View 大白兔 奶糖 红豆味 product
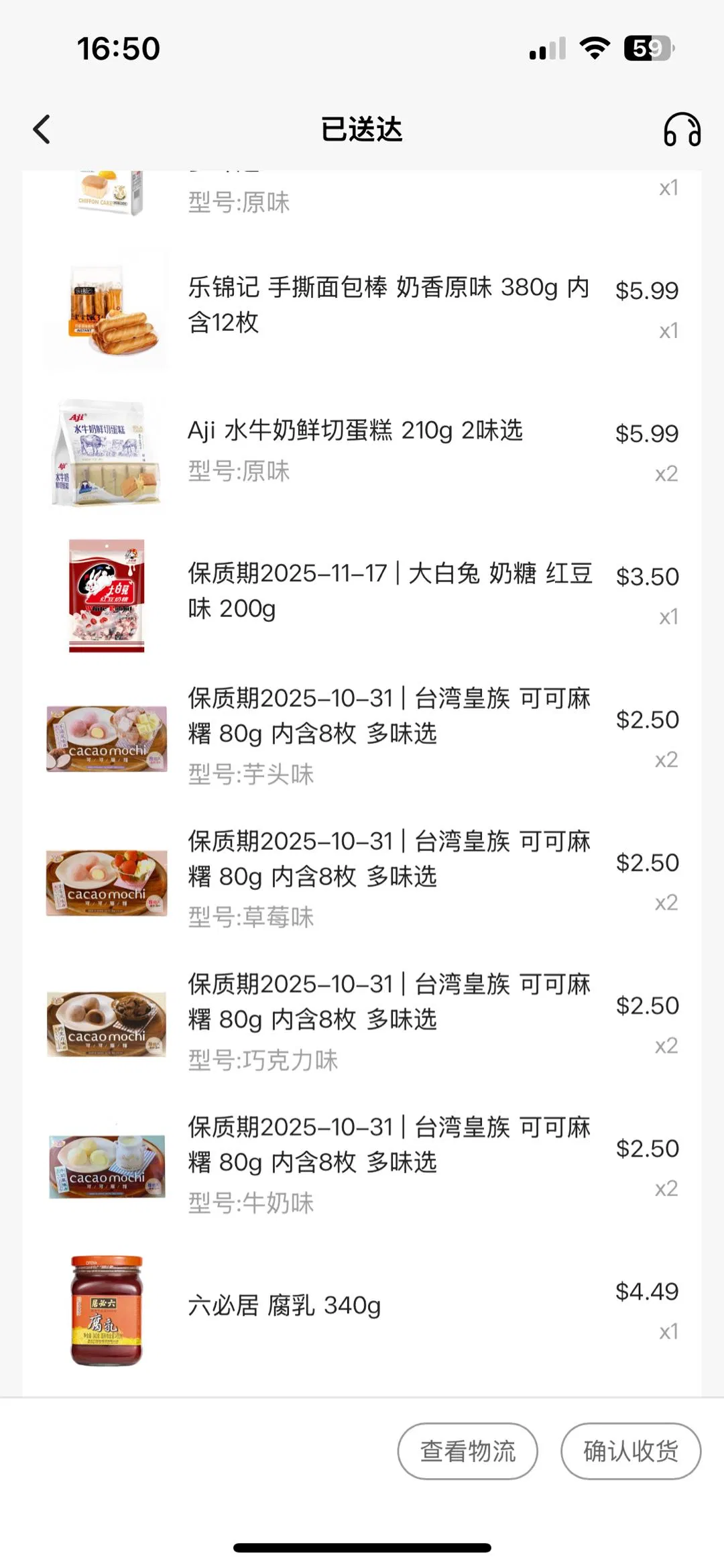This screenshot has width=724, height=1568. [x=389, y=591]
